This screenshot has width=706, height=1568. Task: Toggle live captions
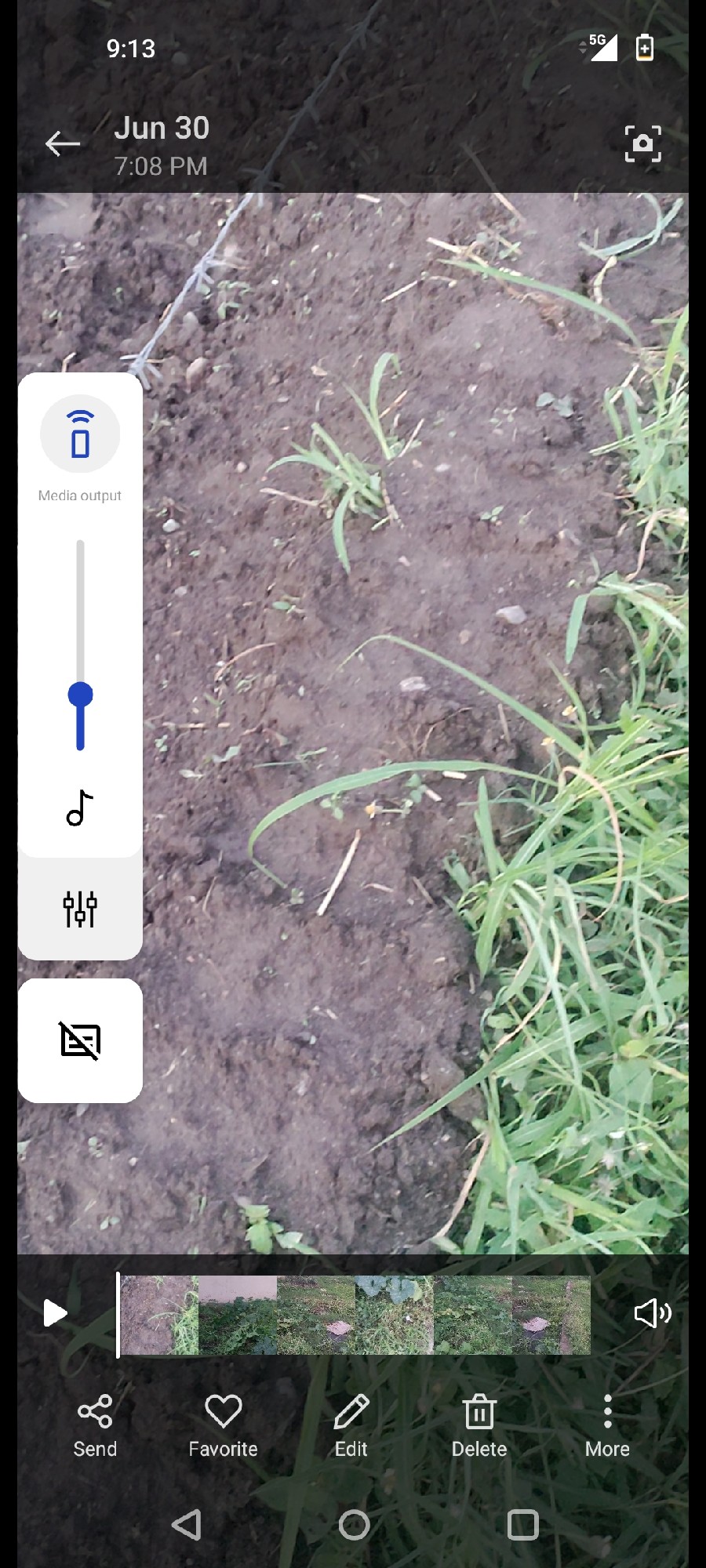pos(80,1040)
